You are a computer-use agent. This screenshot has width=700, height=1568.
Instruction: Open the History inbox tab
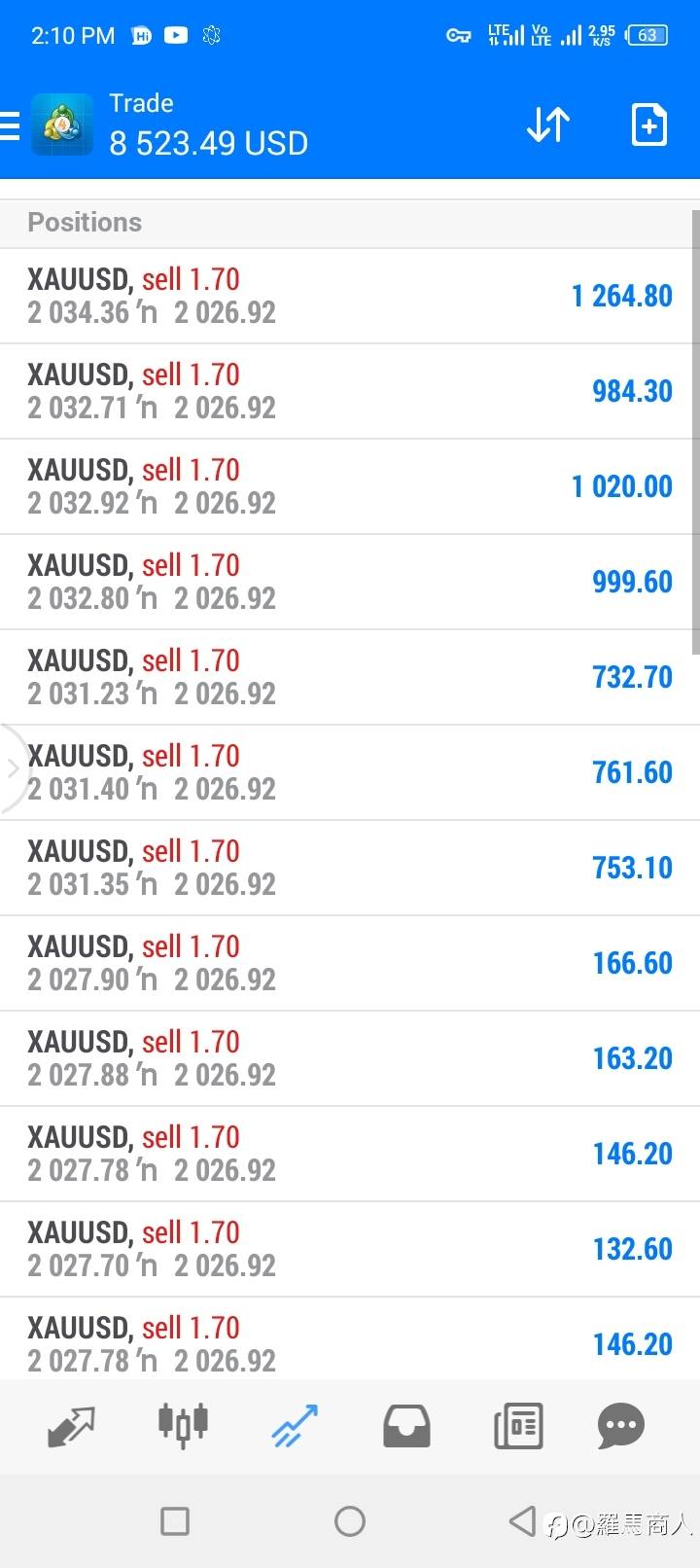(406, 1427)
